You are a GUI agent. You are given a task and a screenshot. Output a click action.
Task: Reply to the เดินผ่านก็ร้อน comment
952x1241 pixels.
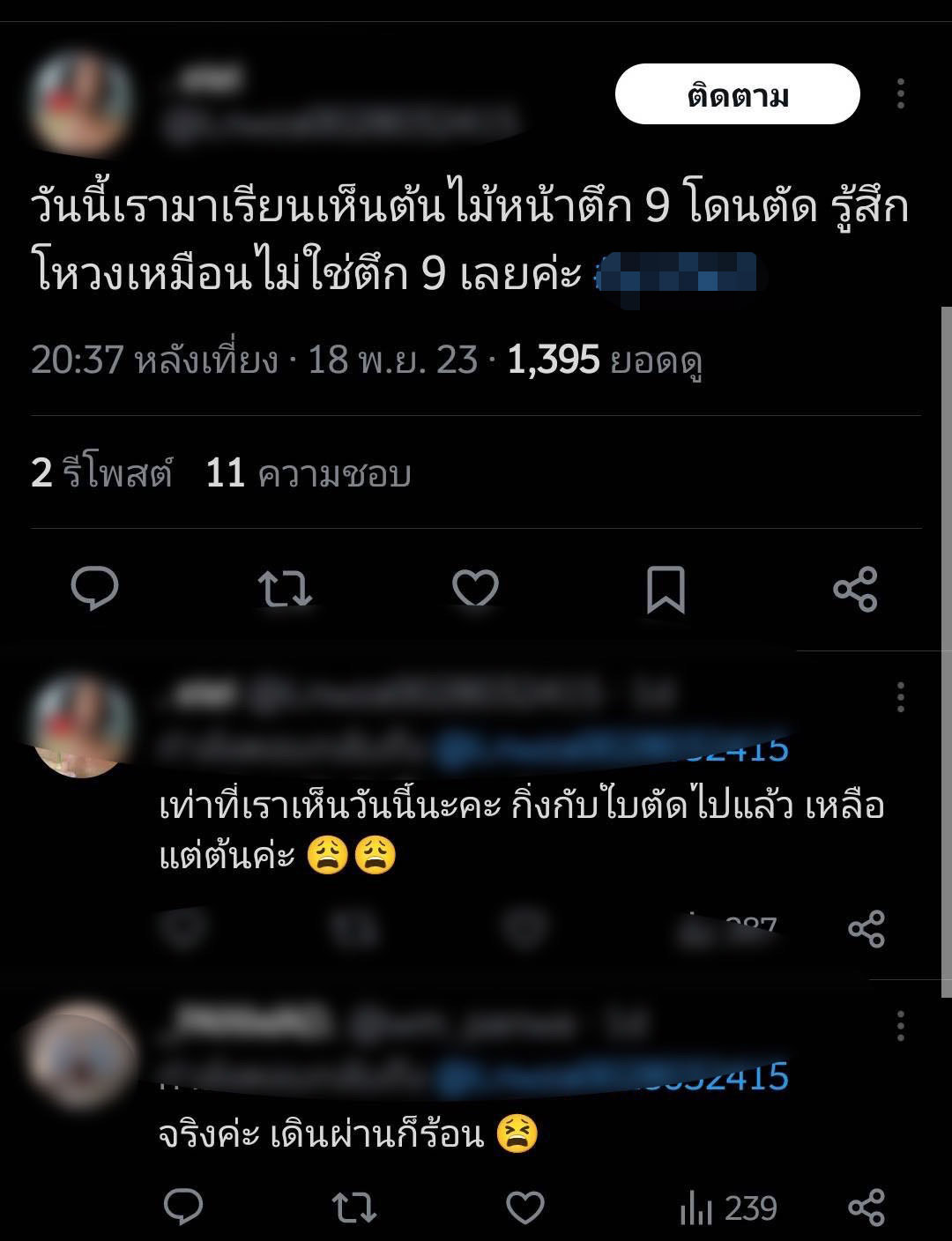pyautogui.click(x=183, y=1208)
